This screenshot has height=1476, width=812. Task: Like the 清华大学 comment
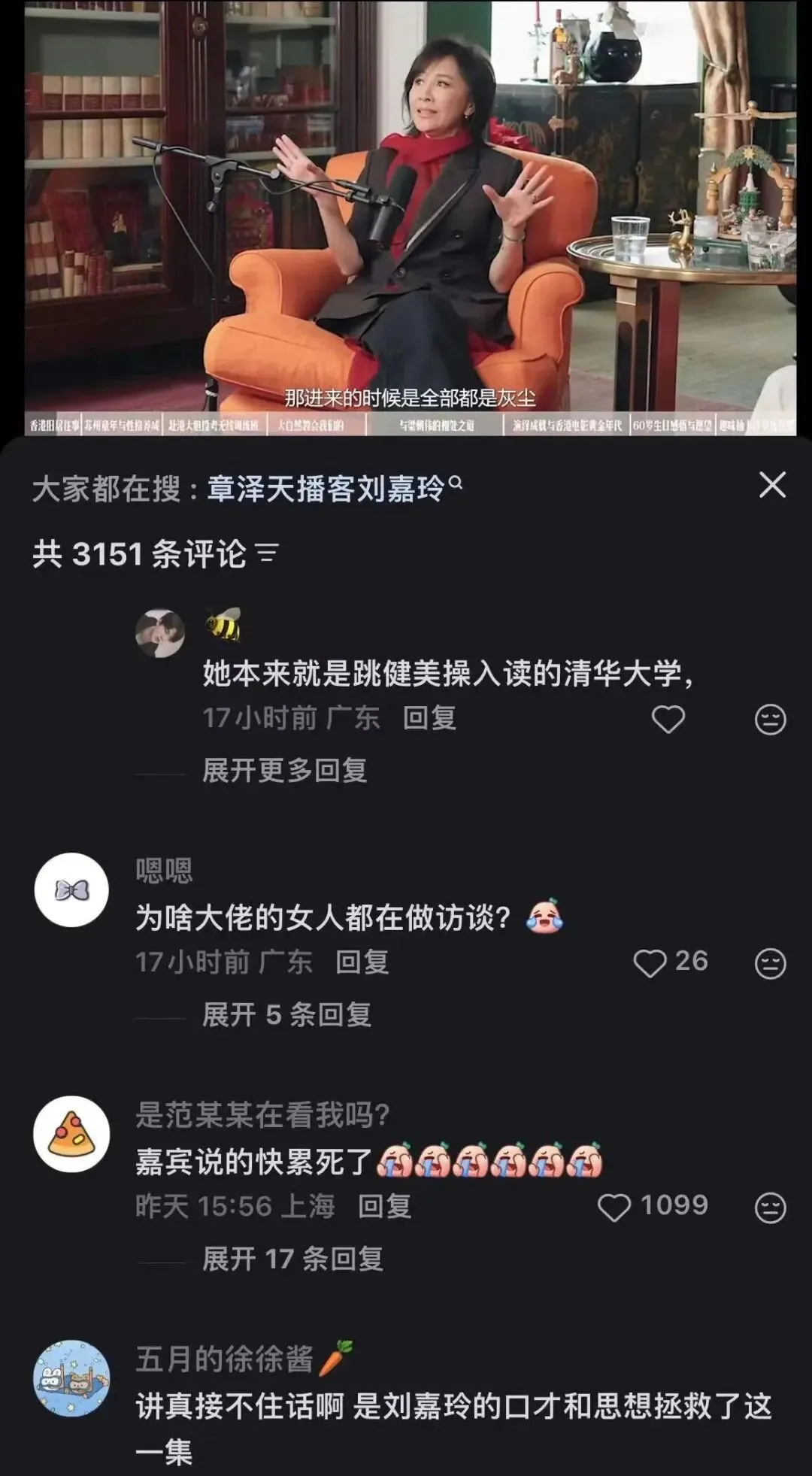668,720
